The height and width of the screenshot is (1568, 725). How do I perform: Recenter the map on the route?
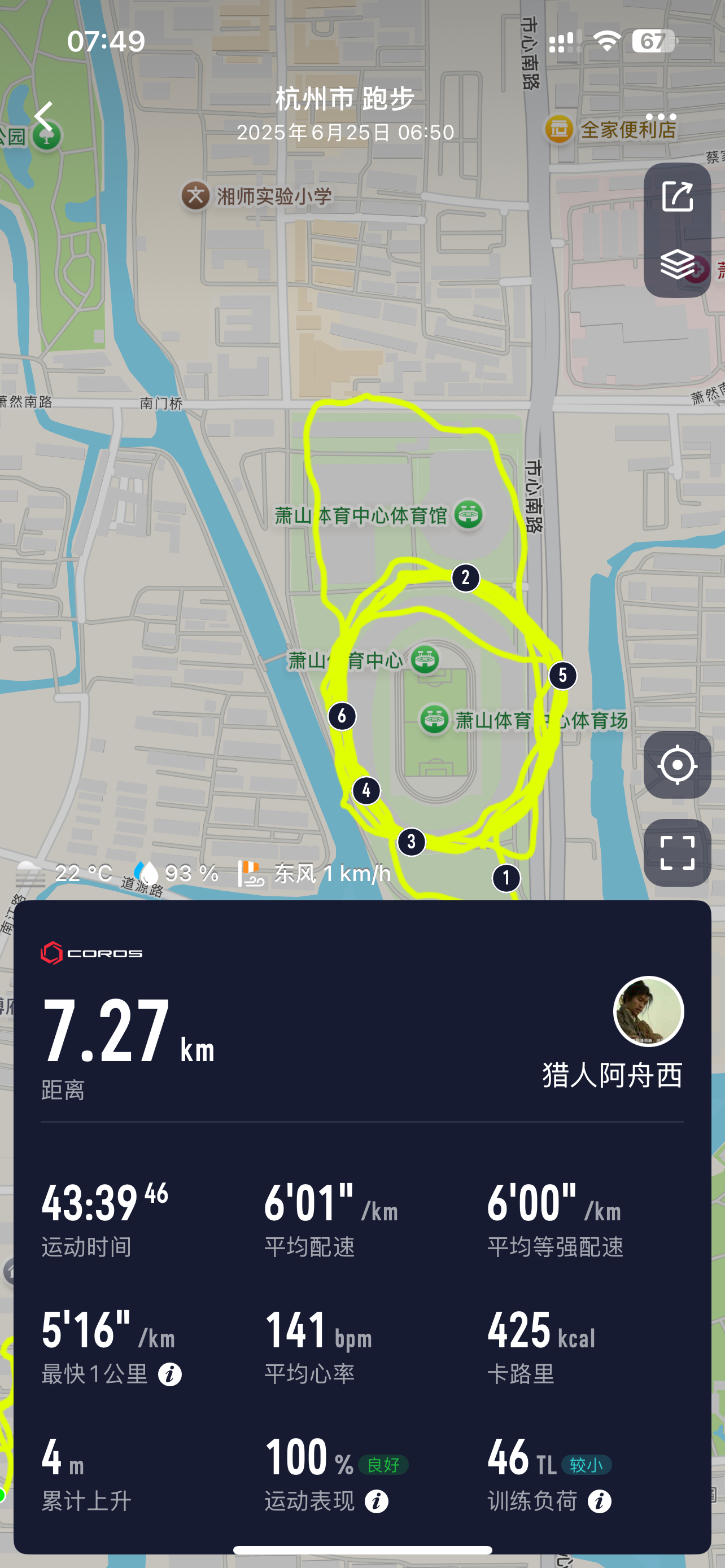pyautogui.click(x=677, y=764)
